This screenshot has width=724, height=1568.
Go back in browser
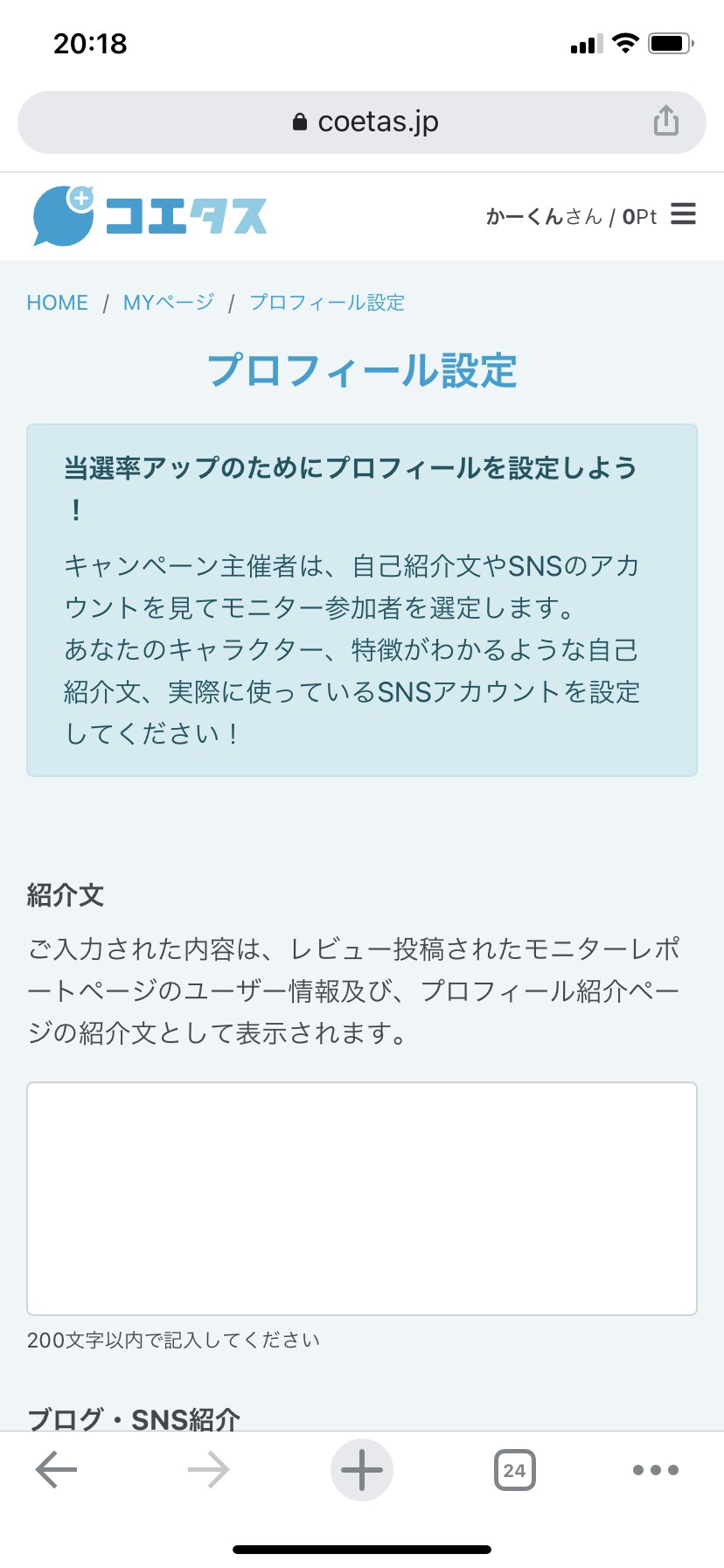point(57,1470)
